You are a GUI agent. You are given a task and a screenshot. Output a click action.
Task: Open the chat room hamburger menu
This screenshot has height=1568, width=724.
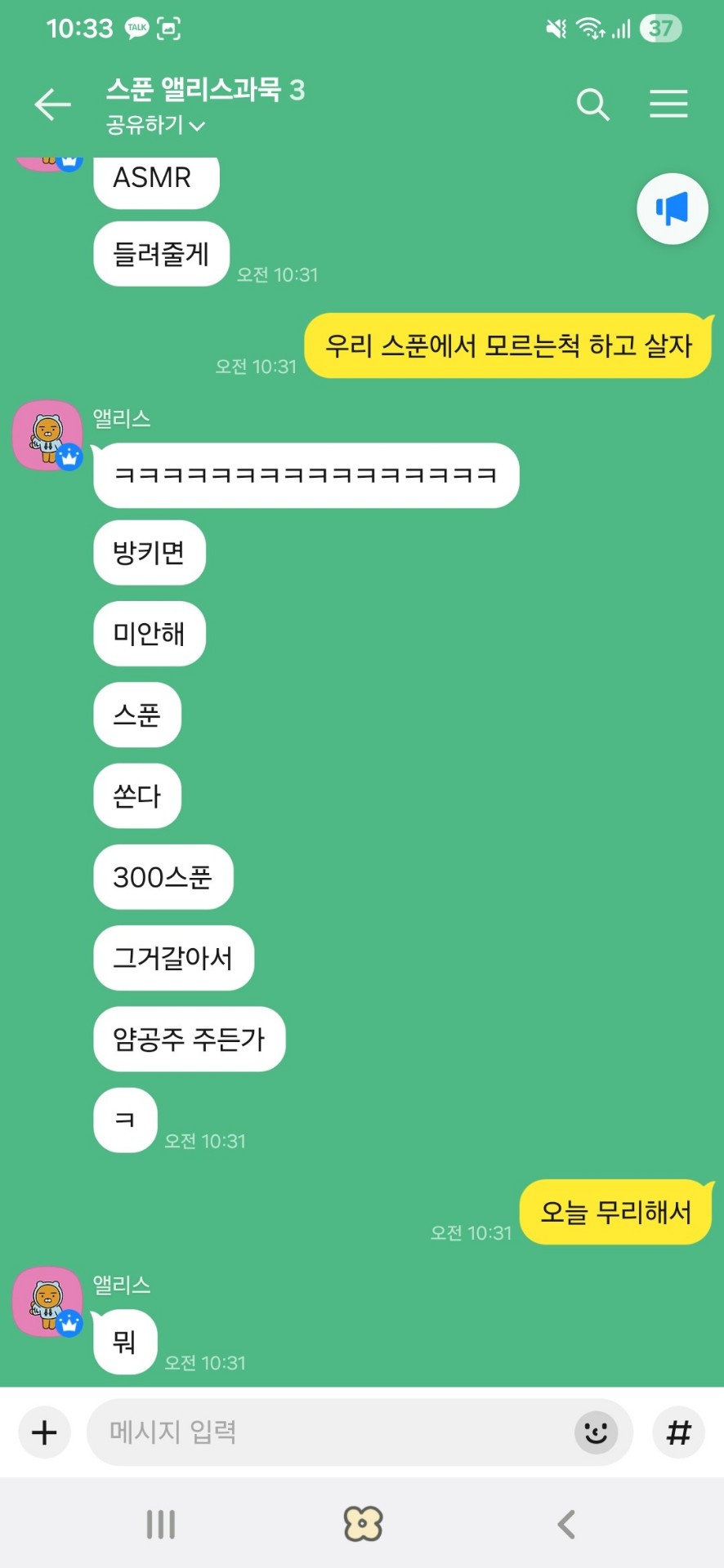click(668, 105)
